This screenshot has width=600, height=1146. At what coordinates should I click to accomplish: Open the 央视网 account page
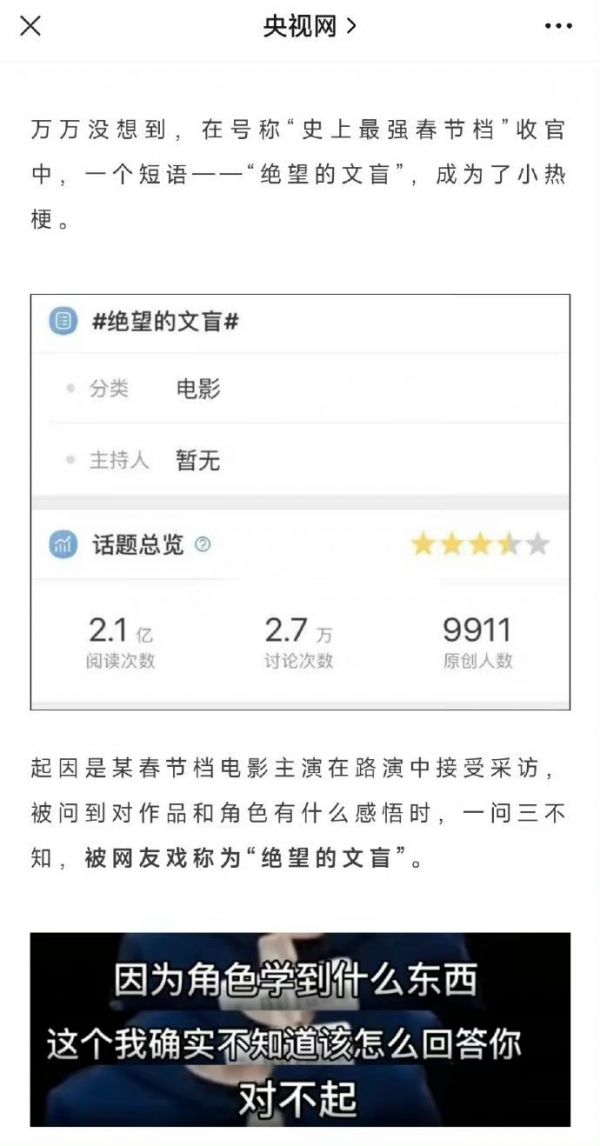pyautogui.click(x=309, y=27)
